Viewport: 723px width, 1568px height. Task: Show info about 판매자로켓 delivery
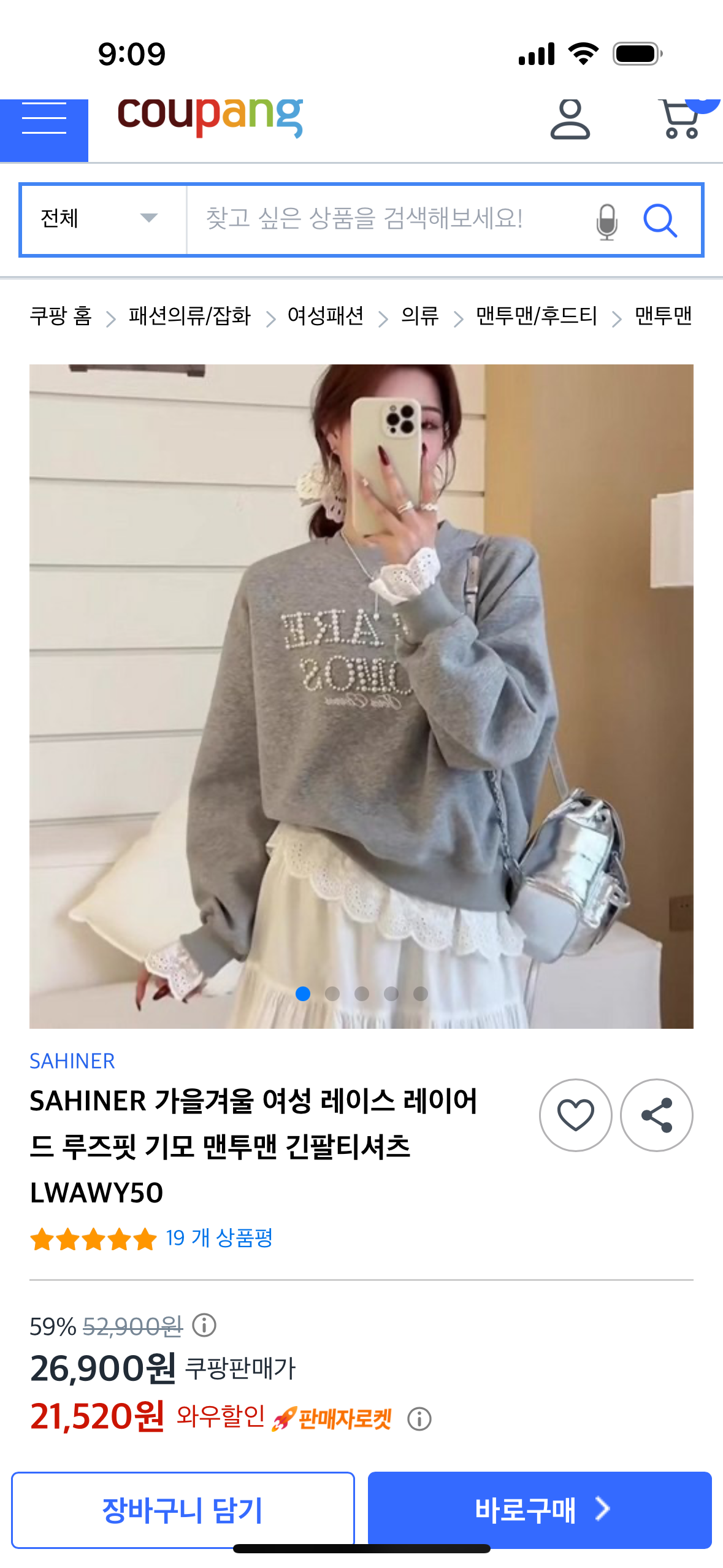(x=419, y=1419)
